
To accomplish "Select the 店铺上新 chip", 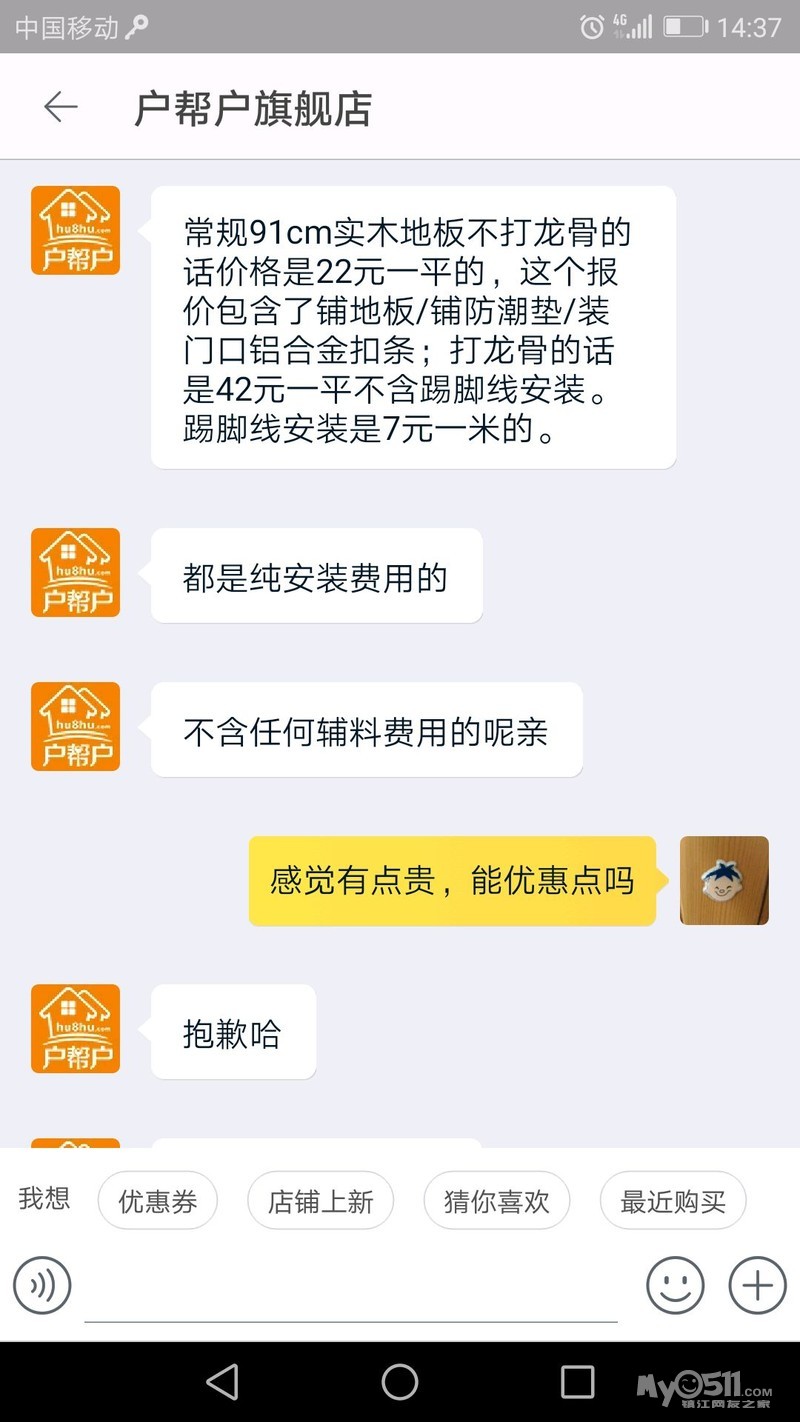I will pyautogui.click(x=320, y=1201).
